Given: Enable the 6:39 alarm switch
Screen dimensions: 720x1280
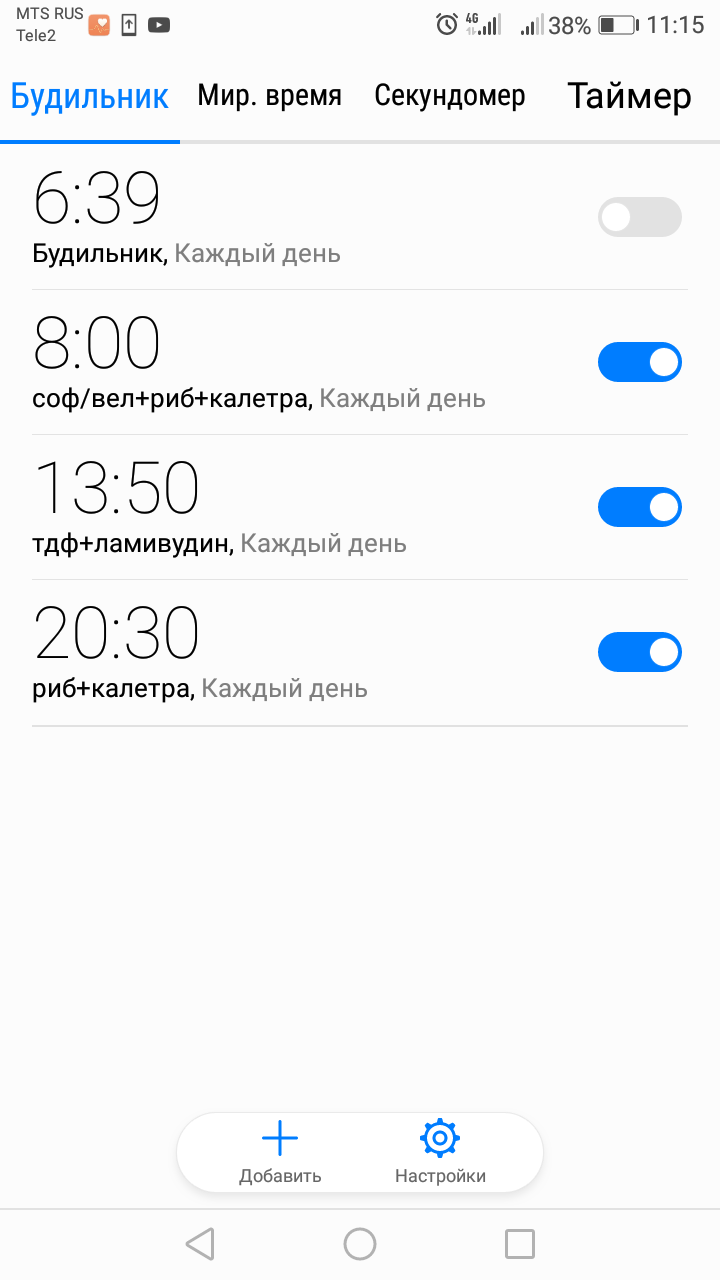Looking at the screenshot, I should [639, 217].
